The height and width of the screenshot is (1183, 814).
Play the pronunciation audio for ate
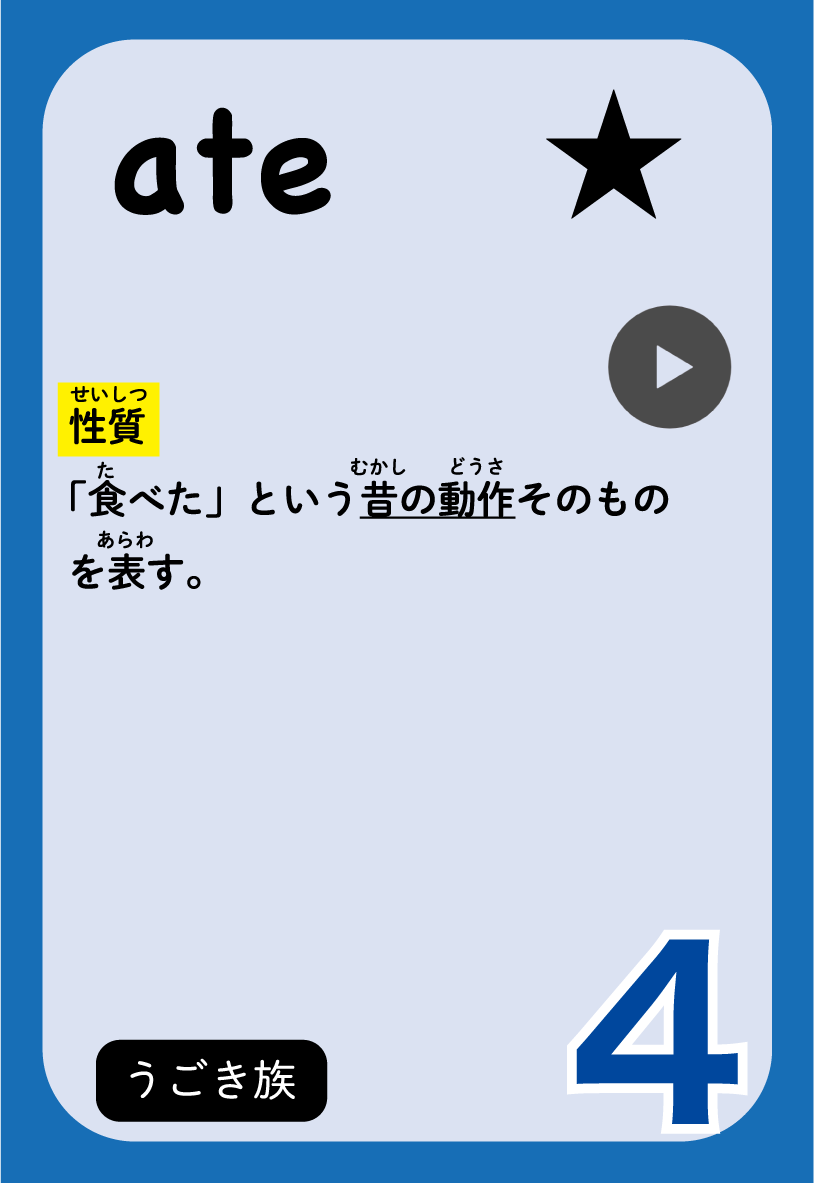click(669, 367)
